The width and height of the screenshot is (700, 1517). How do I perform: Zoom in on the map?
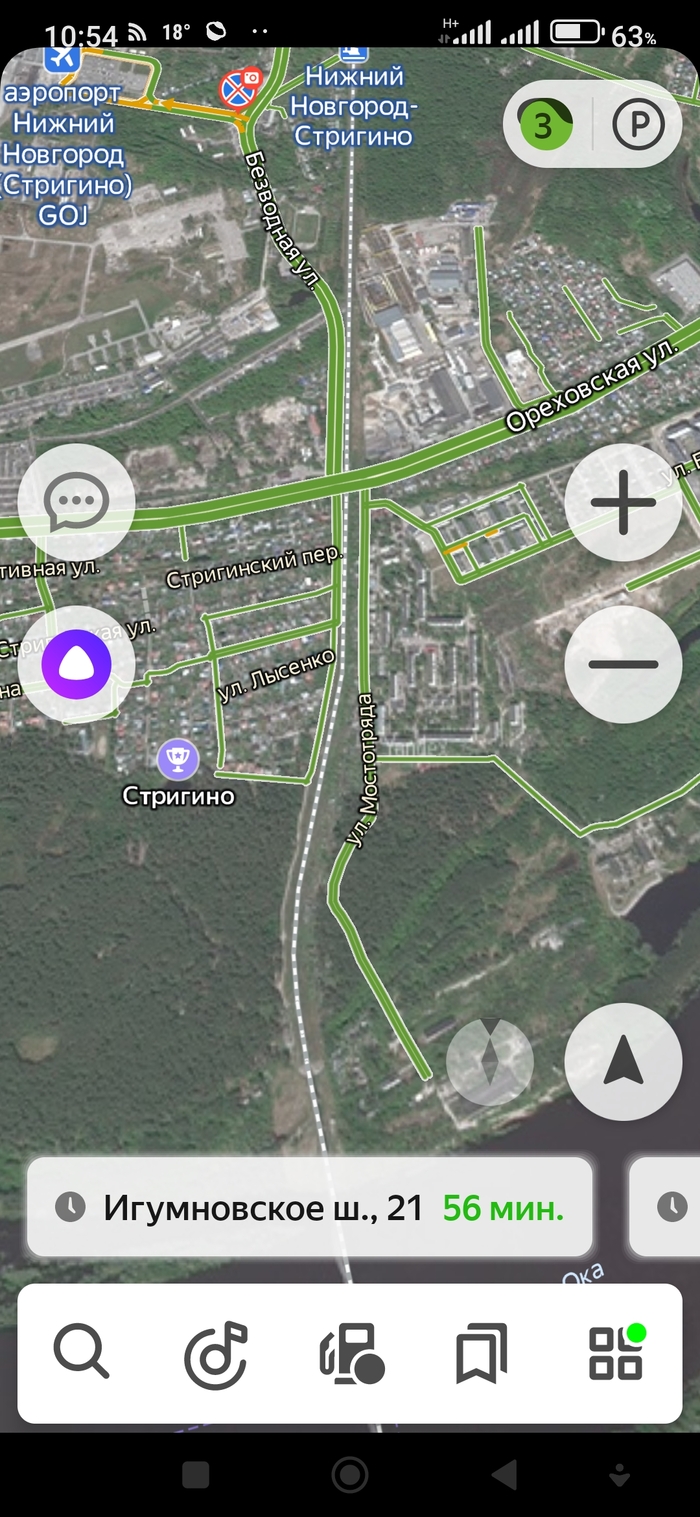[x=622, y=501]
